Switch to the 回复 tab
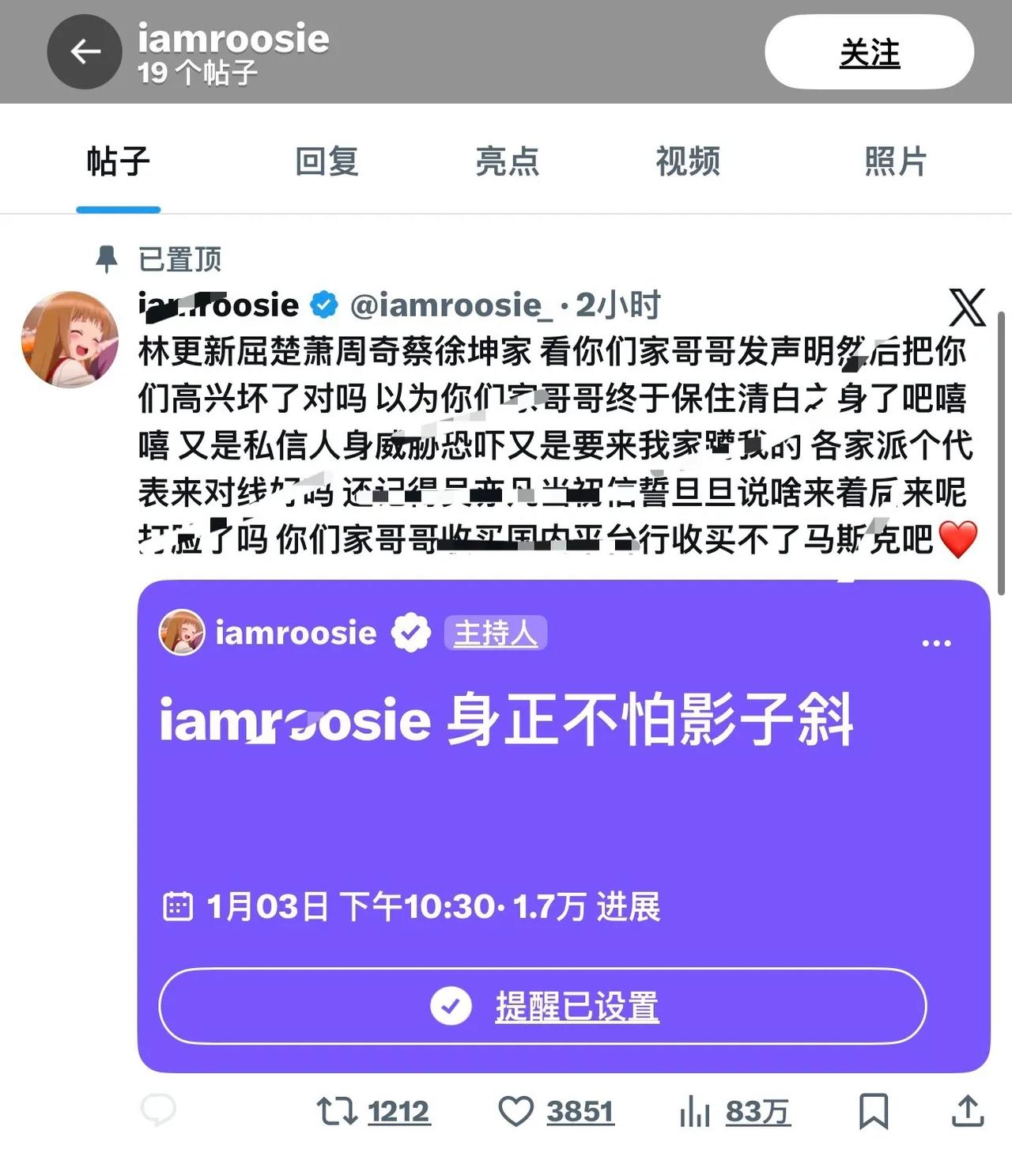The width and height of the screenshot is (1012, 1176). (x=327, y=161)
